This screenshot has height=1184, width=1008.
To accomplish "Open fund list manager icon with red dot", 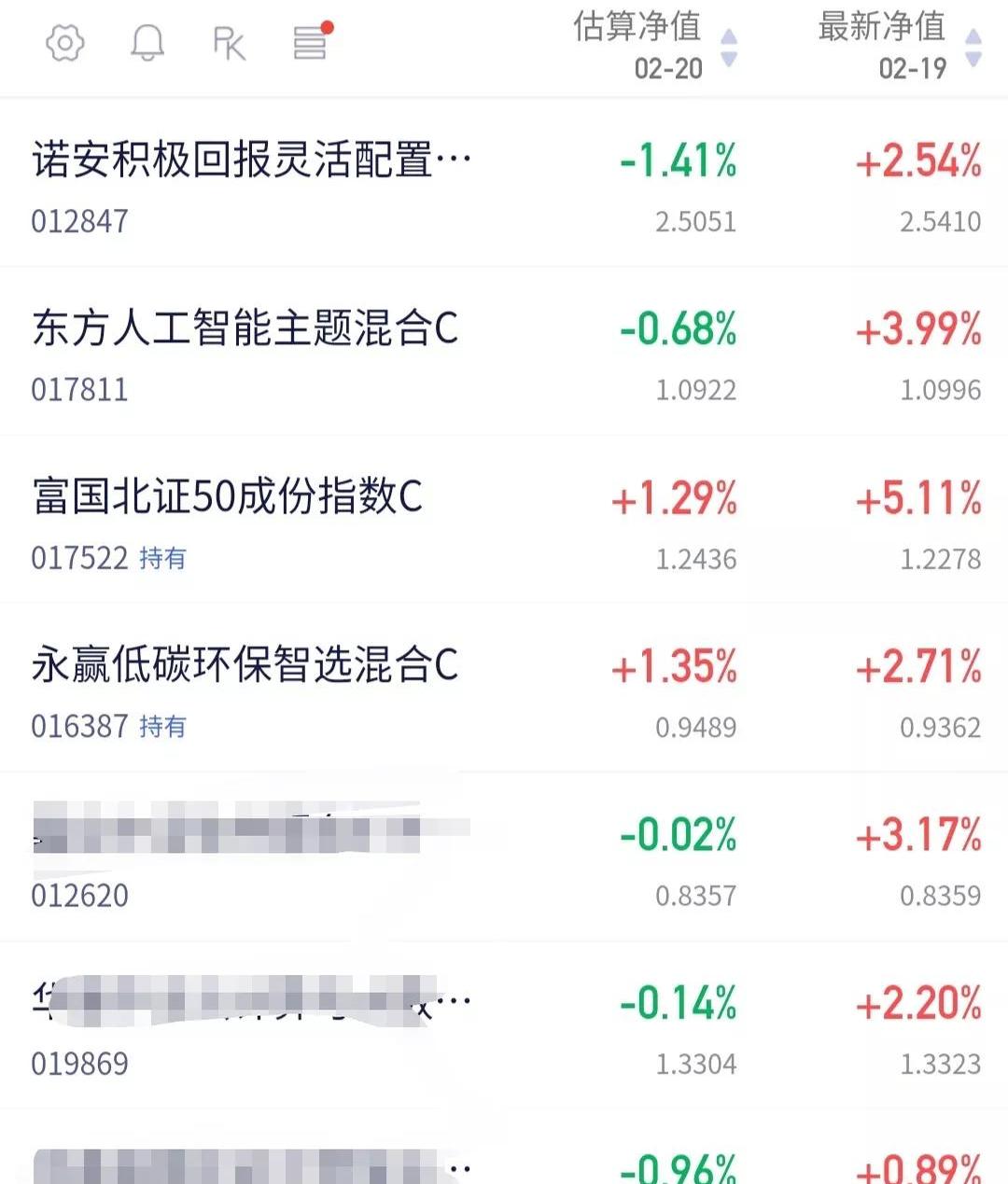I will (x=308, y=42).
